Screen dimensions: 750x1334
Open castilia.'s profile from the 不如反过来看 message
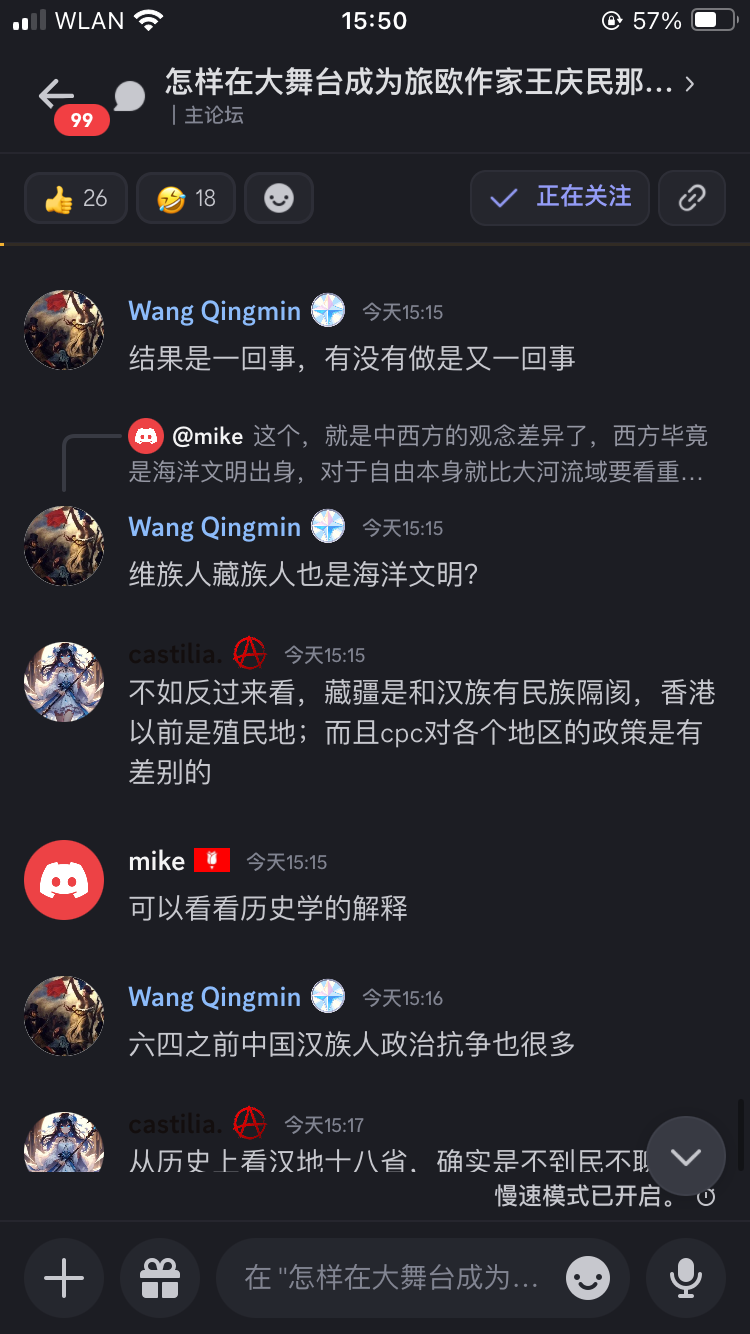coord(64,682)
